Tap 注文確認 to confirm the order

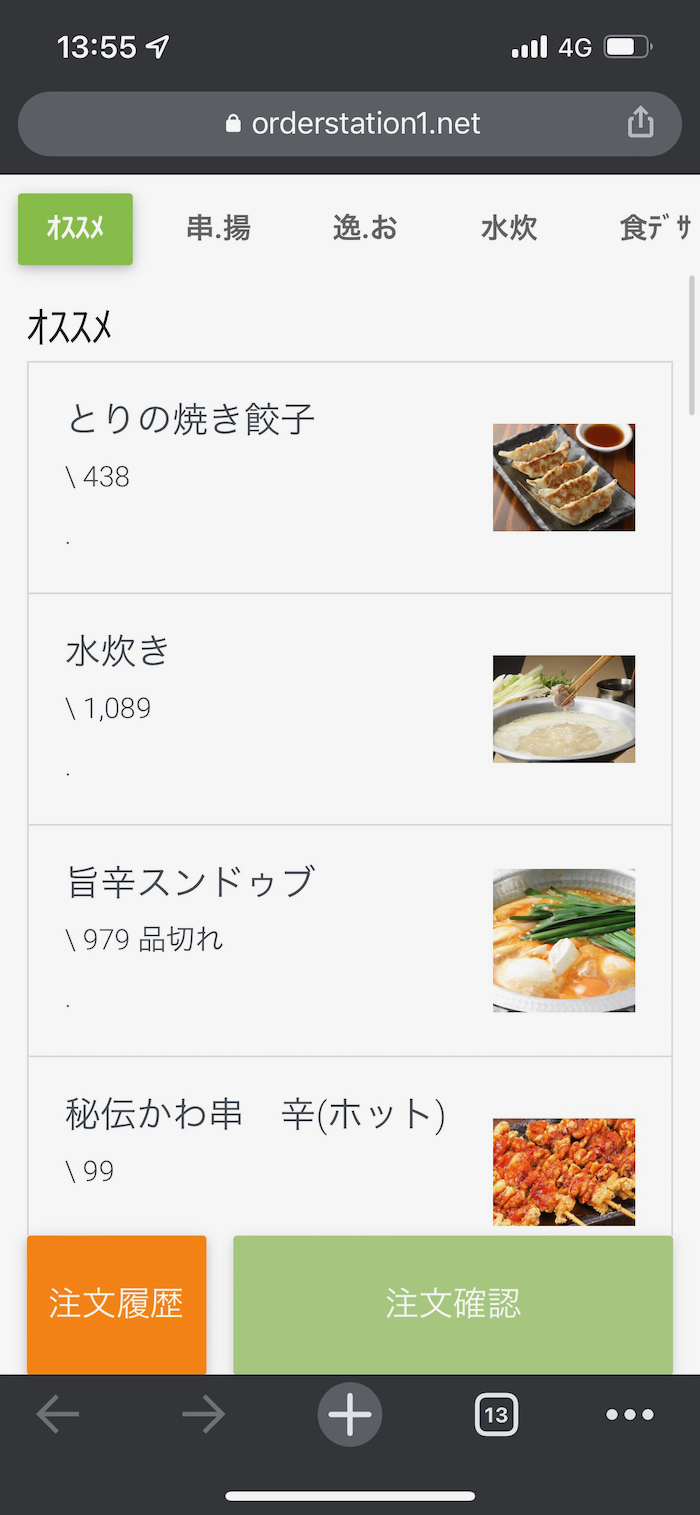pos(453,1304)
